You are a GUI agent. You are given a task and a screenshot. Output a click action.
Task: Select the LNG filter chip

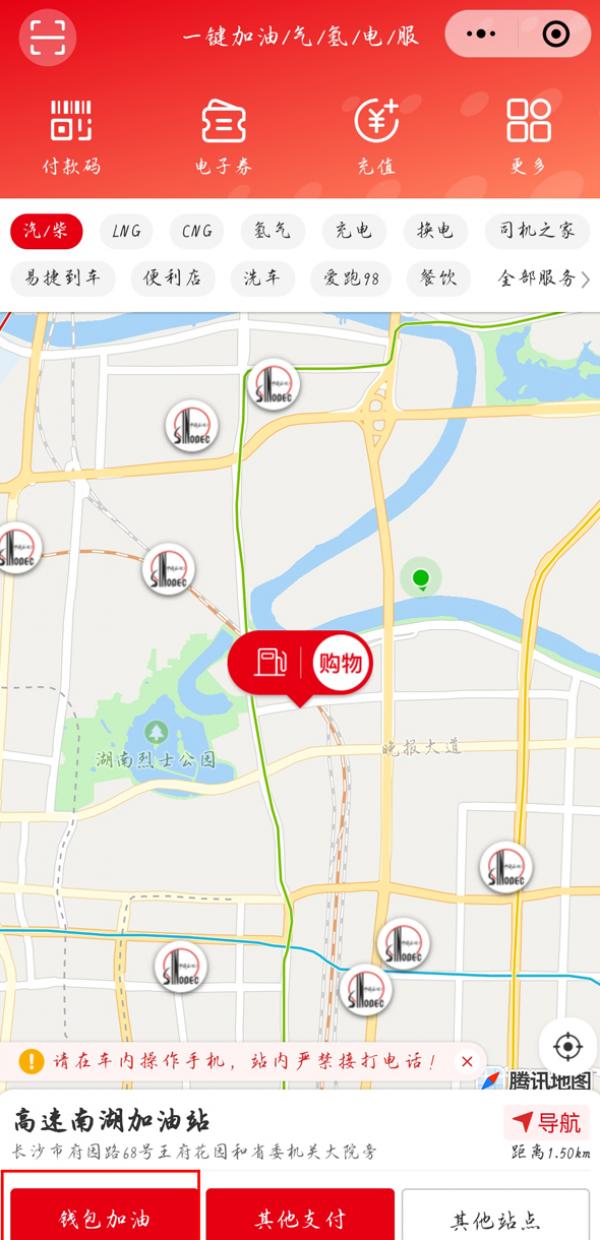point(126,231)
